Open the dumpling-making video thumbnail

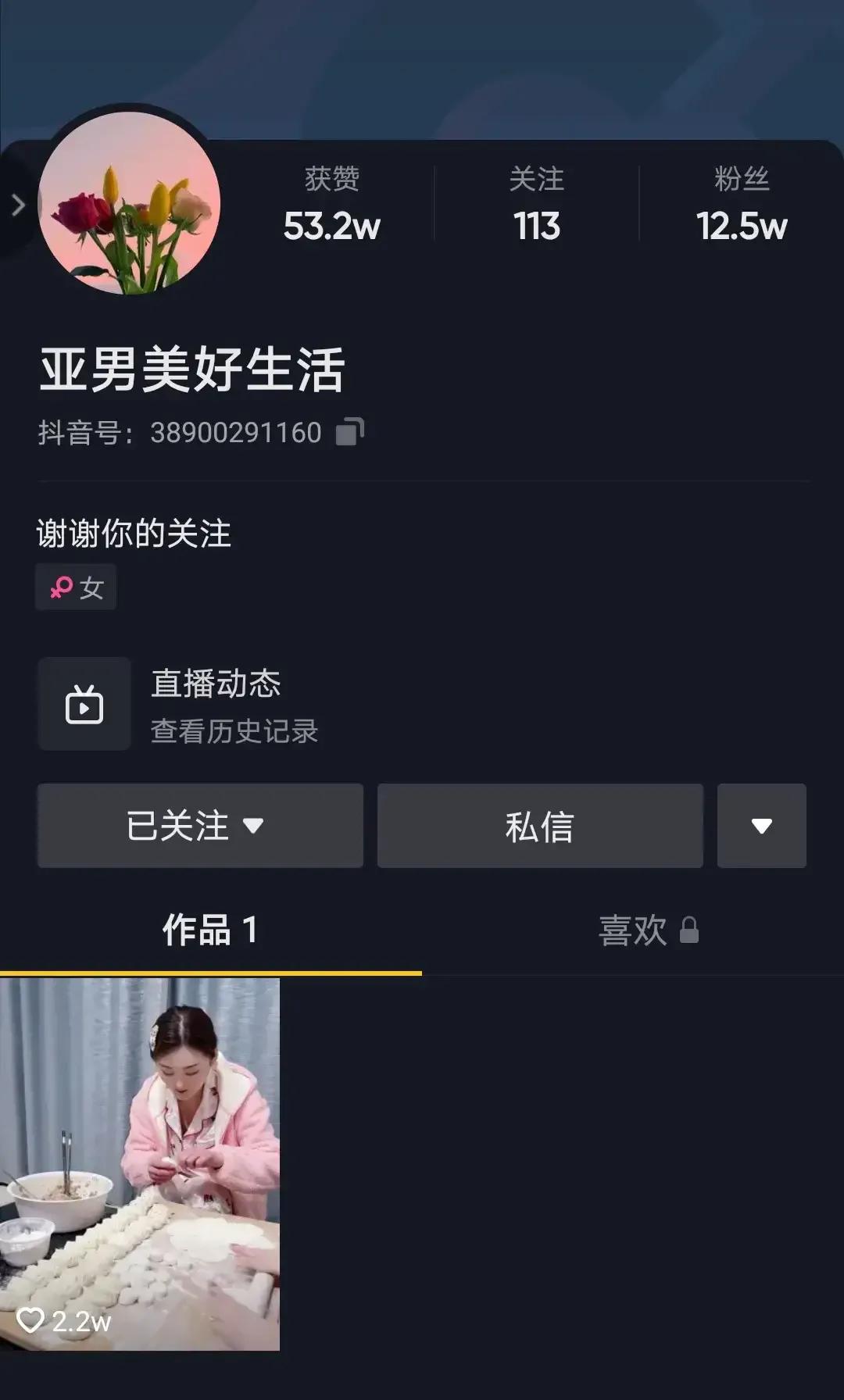(141, 1164)
